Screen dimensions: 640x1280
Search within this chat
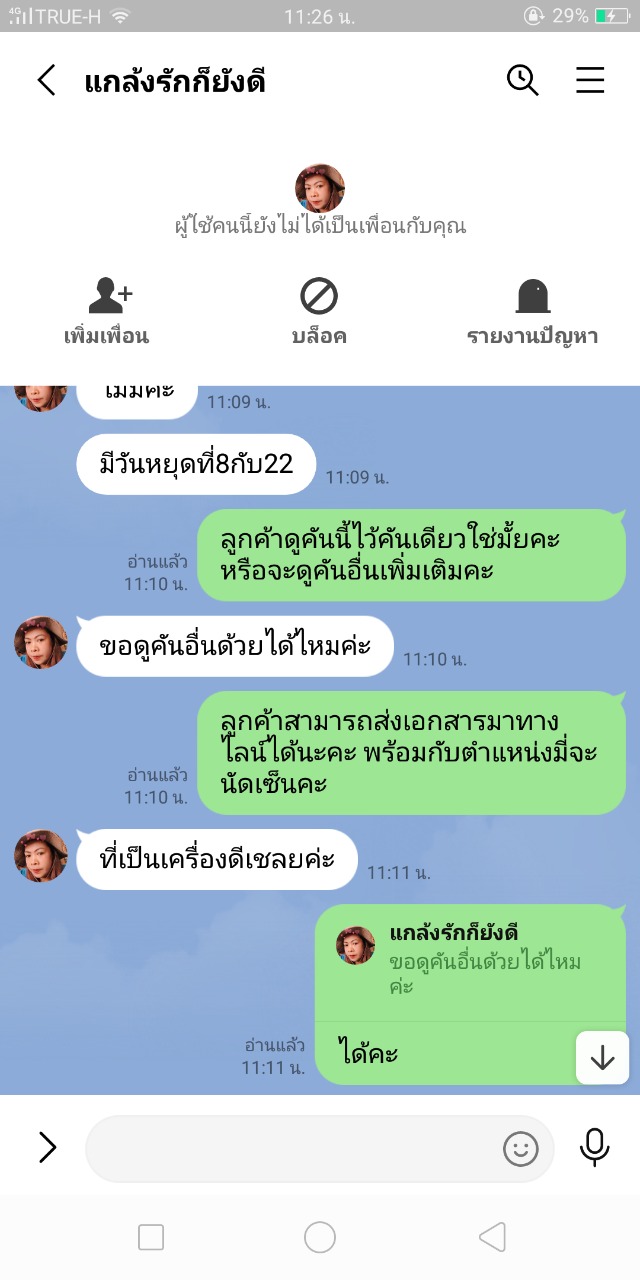[x=522, y=80]
